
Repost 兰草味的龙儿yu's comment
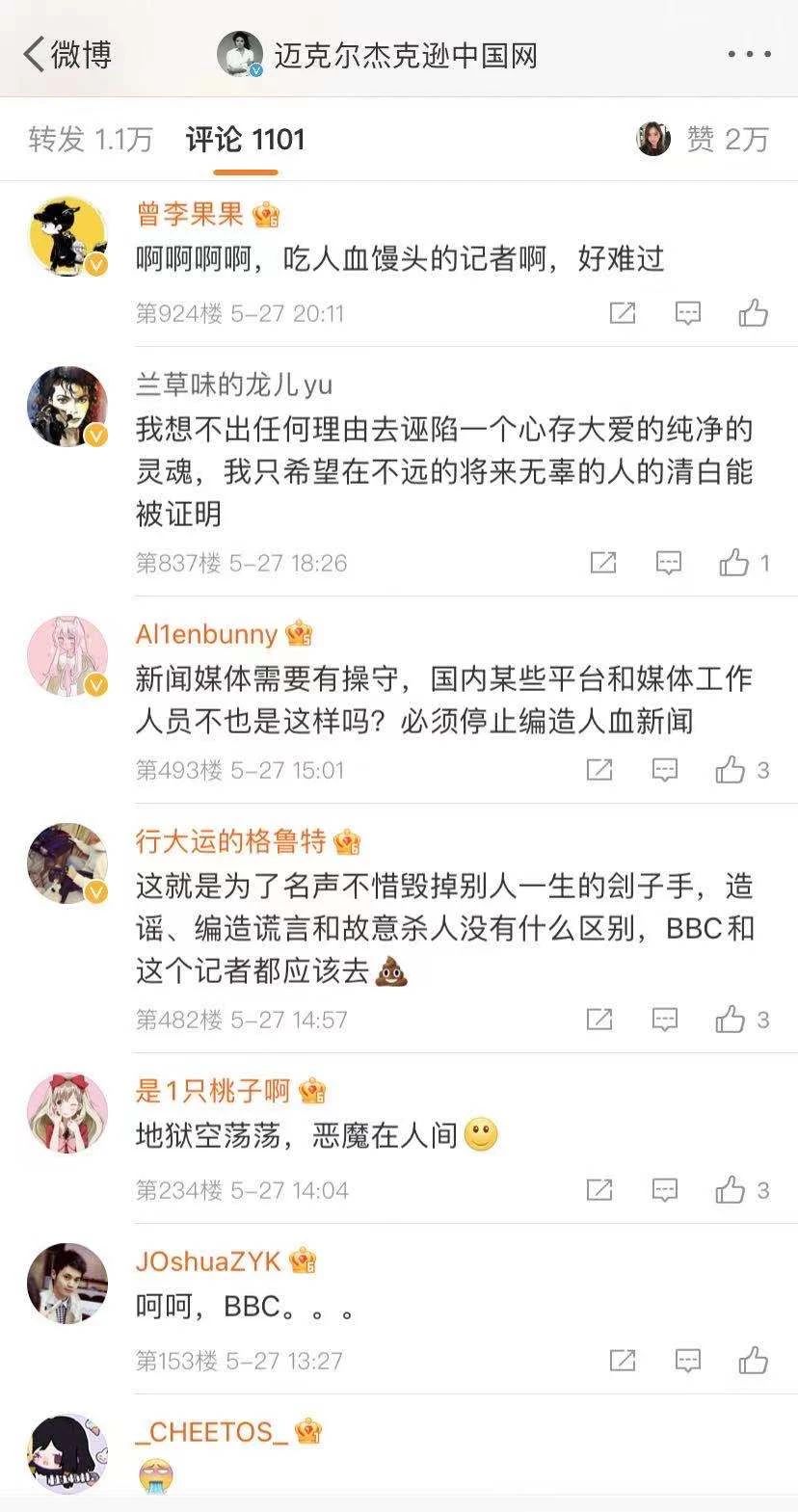pyautogui.click(x=603, y=563)
